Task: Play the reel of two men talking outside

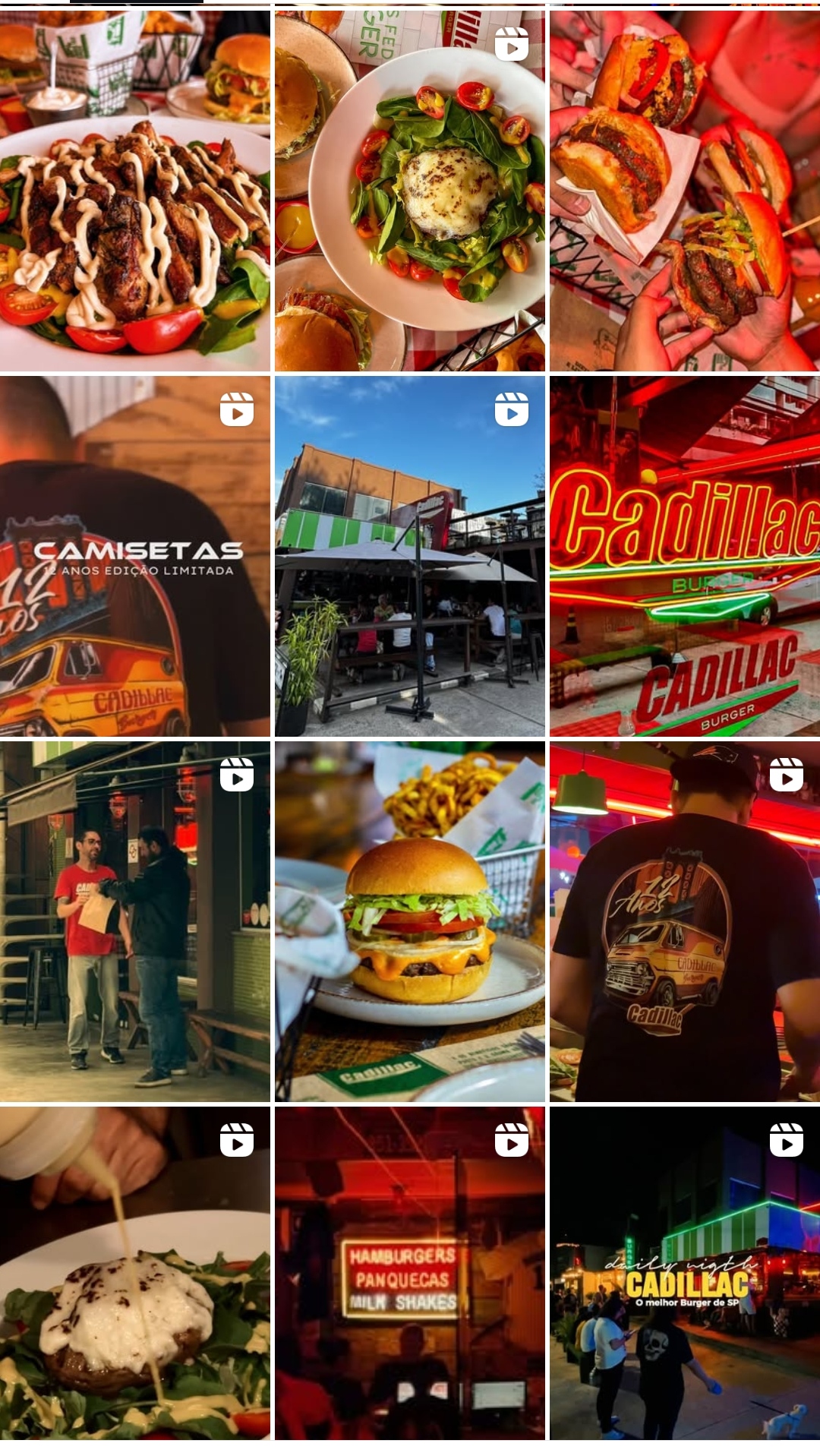Action: click(x=135, y=921)
